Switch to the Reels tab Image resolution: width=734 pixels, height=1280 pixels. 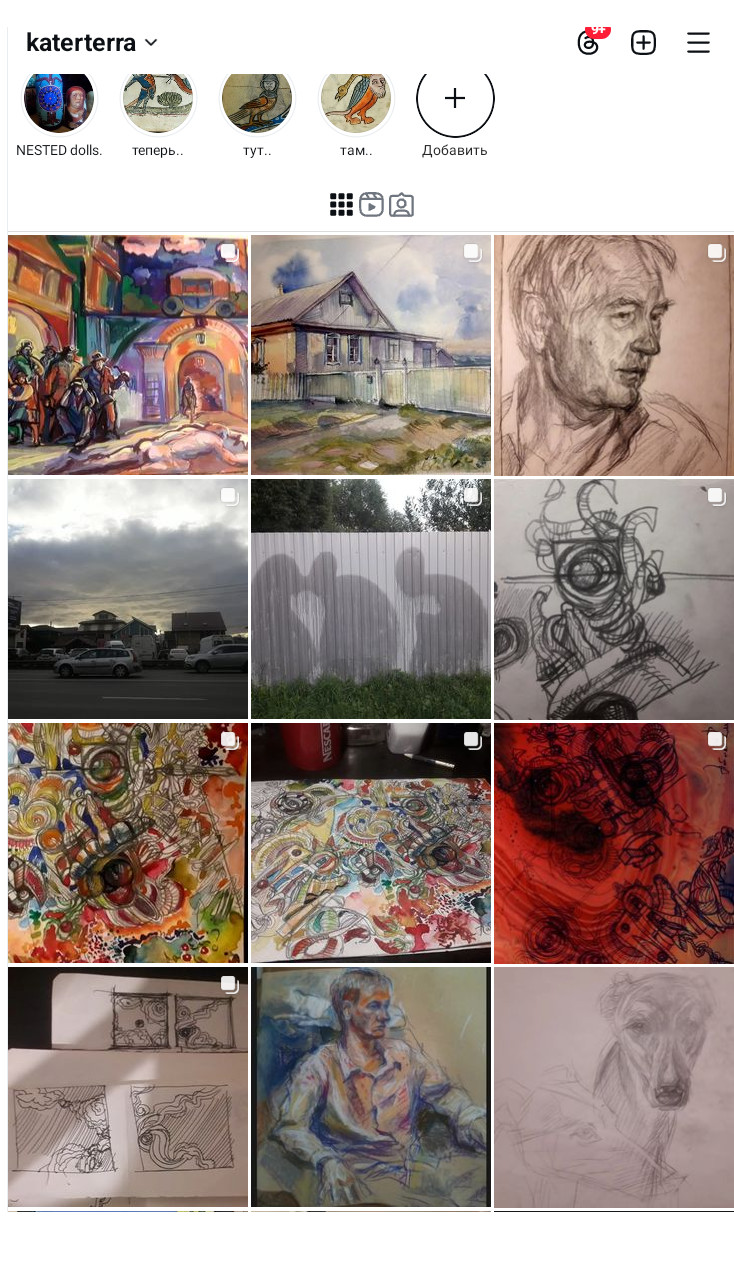click(371, 205)
